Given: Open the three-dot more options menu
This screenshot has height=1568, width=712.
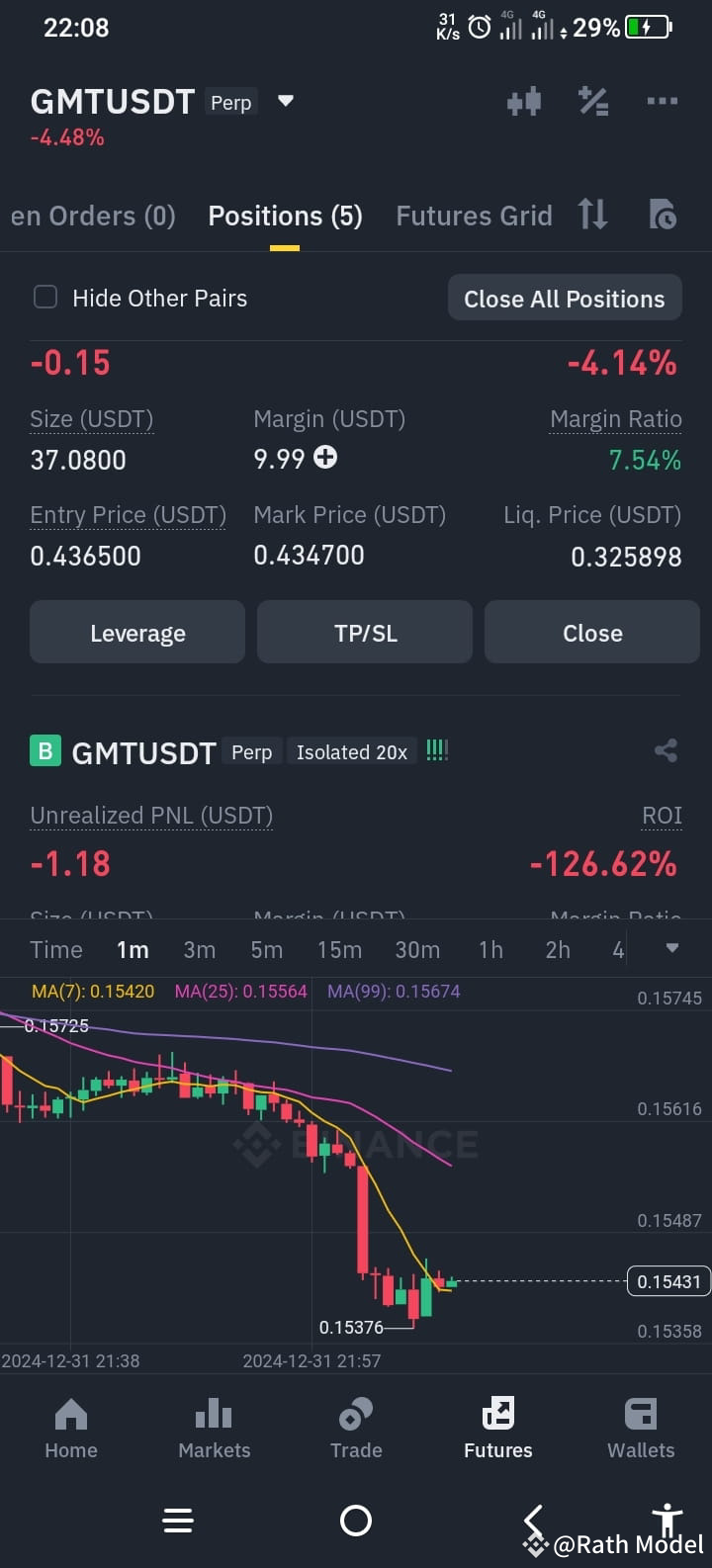Looking at the screenshot, I should (x=661, y=101).
